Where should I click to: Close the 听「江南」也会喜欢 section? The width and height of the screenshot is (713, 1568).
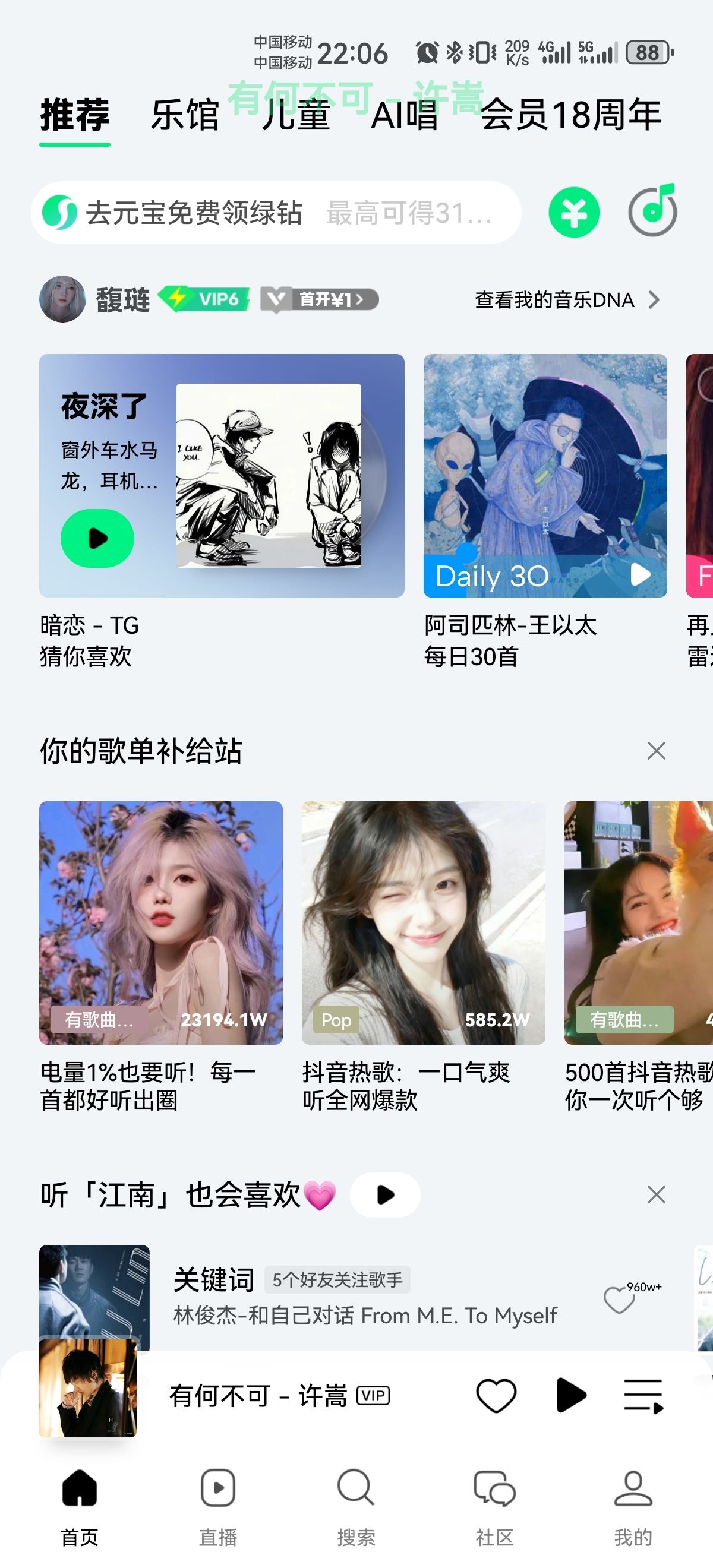coord(656,1195)
